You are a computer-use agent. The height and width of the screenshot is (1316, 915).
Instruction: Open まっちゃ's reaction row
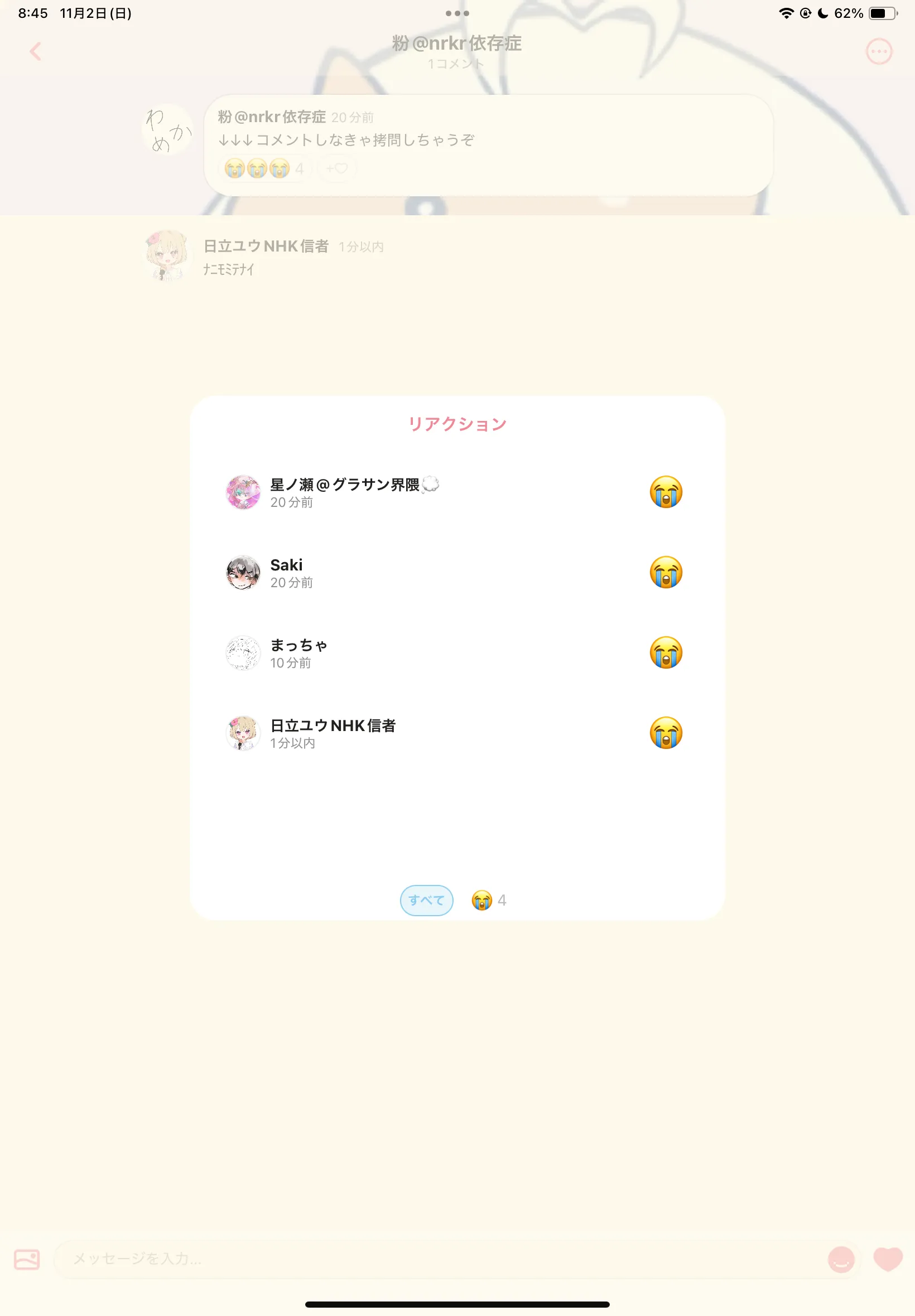[456, 652]
